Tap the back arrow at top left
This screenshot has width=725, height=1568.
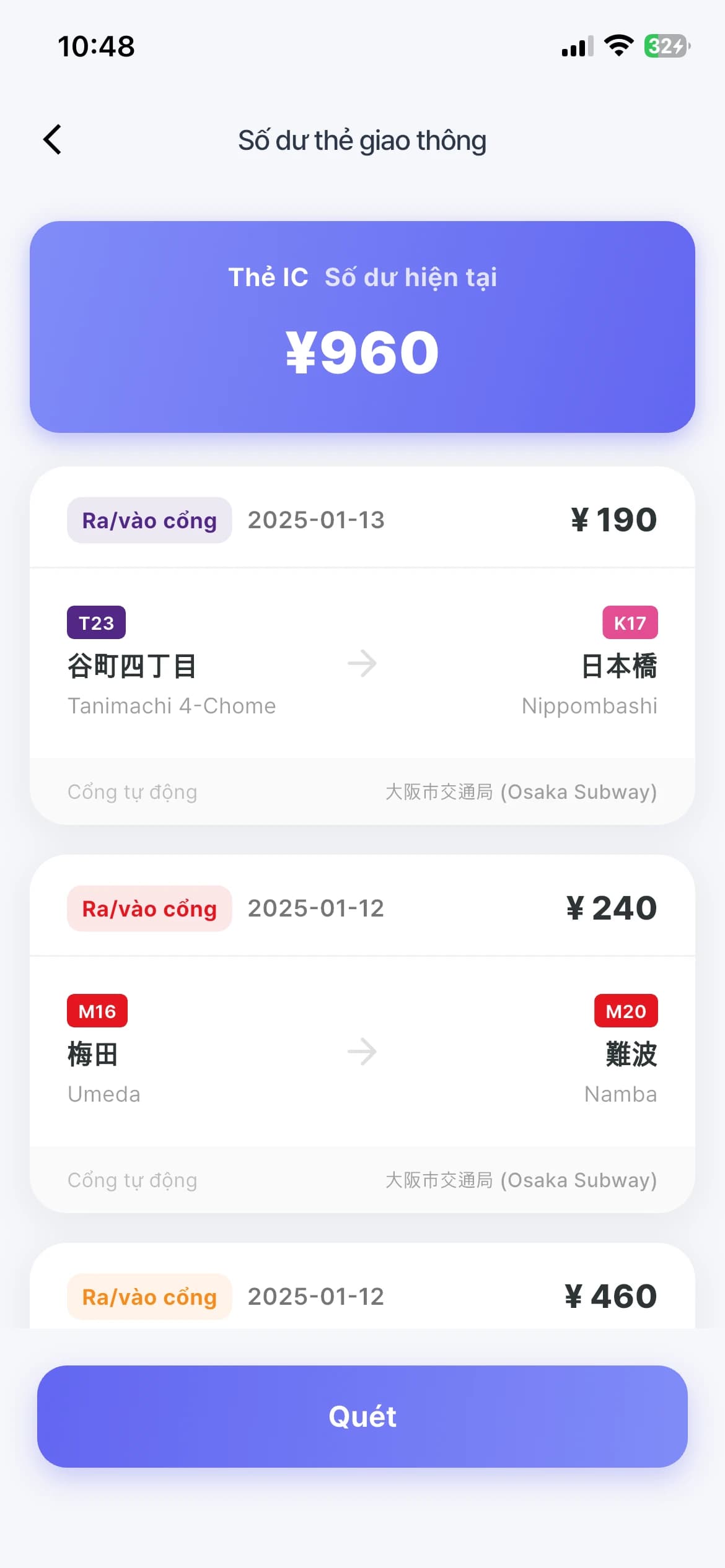pyautogui.click(x=53, y=139)
